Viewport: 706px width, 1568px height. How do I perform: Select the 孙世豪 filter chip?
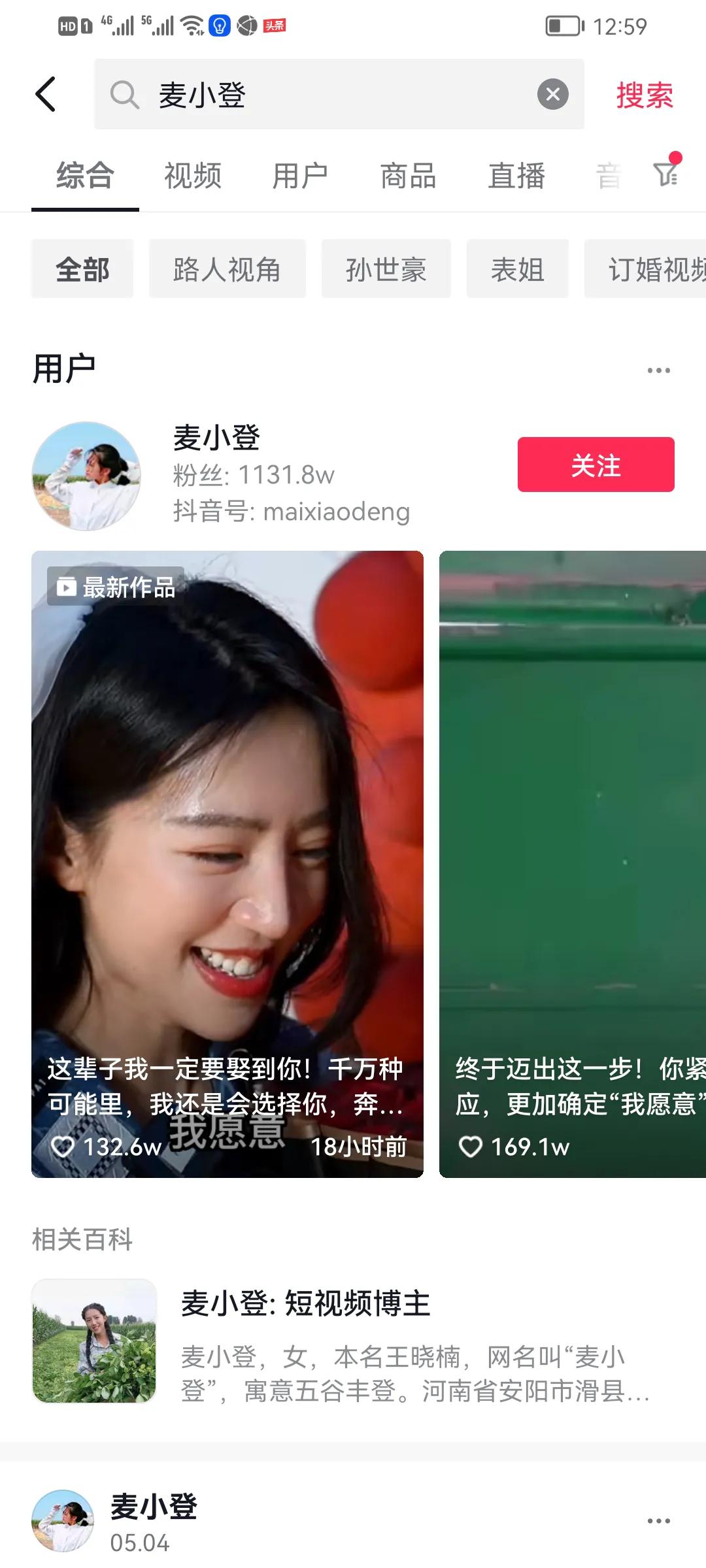pos(386,269)
